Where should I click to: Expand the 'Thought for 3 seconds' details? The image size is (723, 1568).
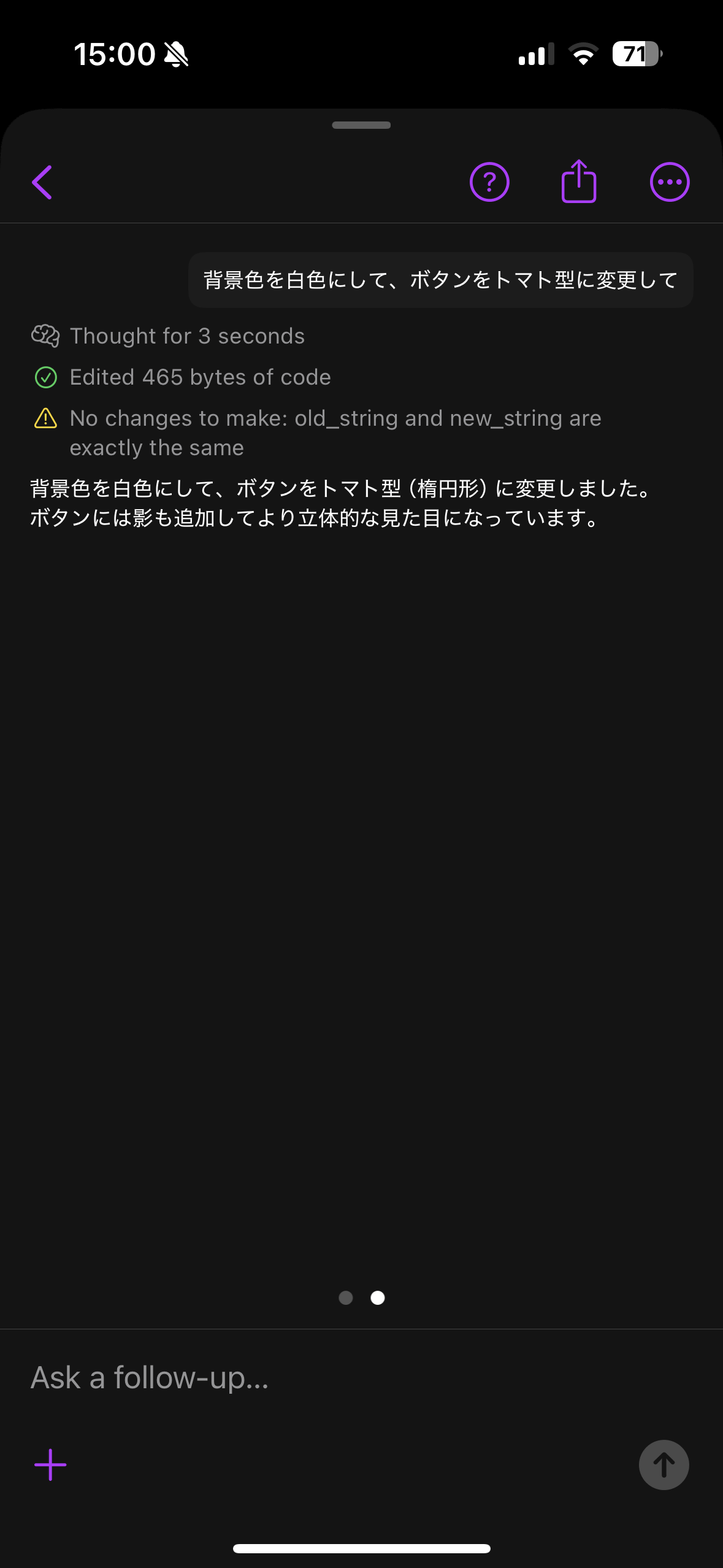click(x=168, y=336)
